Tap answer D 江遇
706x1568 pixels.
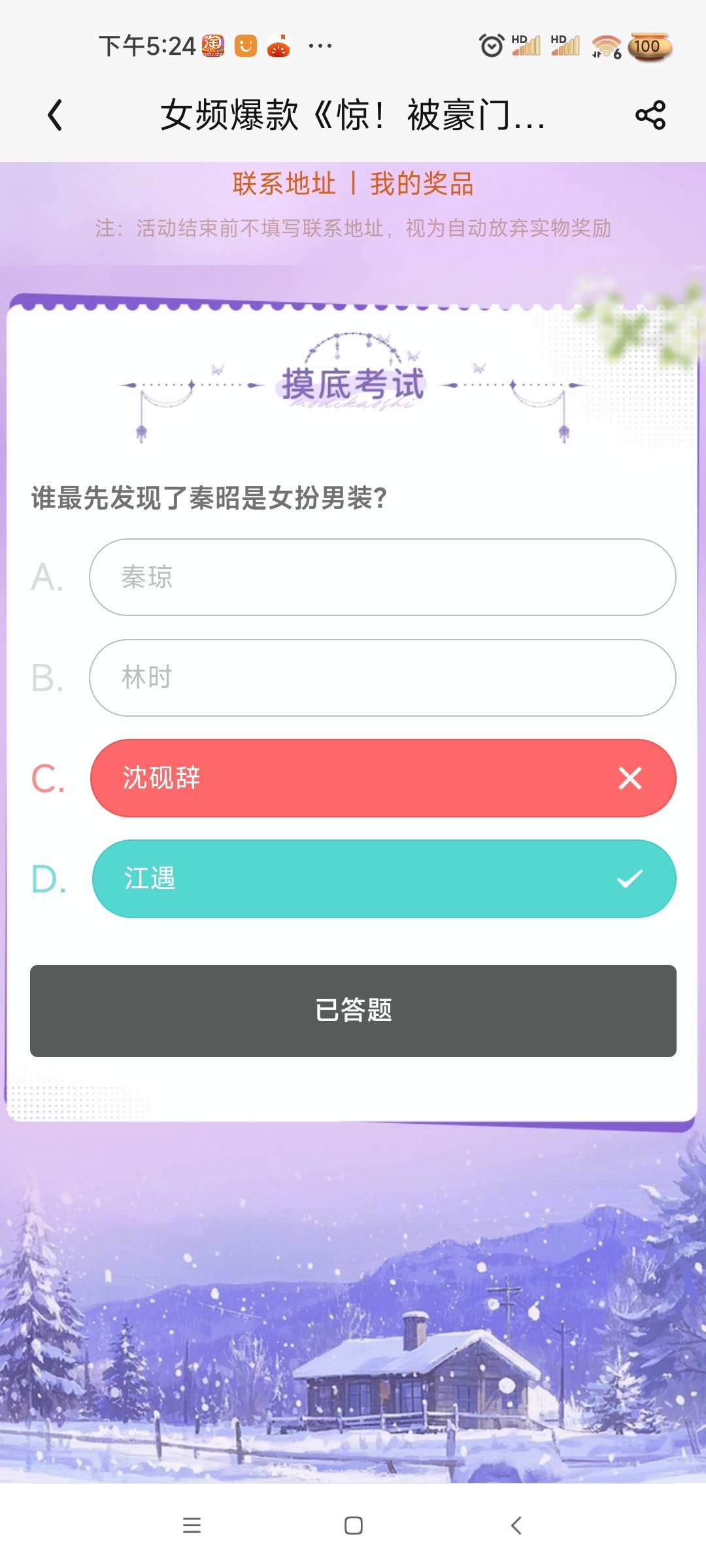384,879
